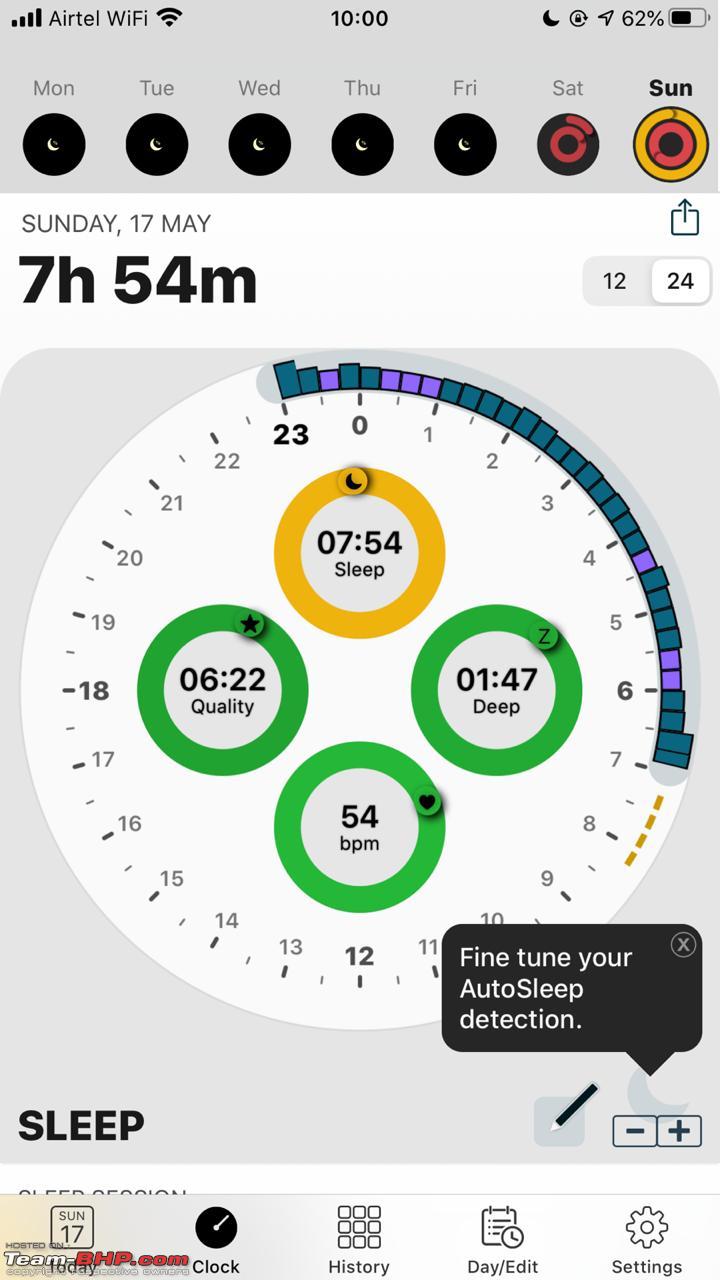Tap the minus stepper button
The height and width of the screenshot is (1280, 720).
[x=635, y=1131]
